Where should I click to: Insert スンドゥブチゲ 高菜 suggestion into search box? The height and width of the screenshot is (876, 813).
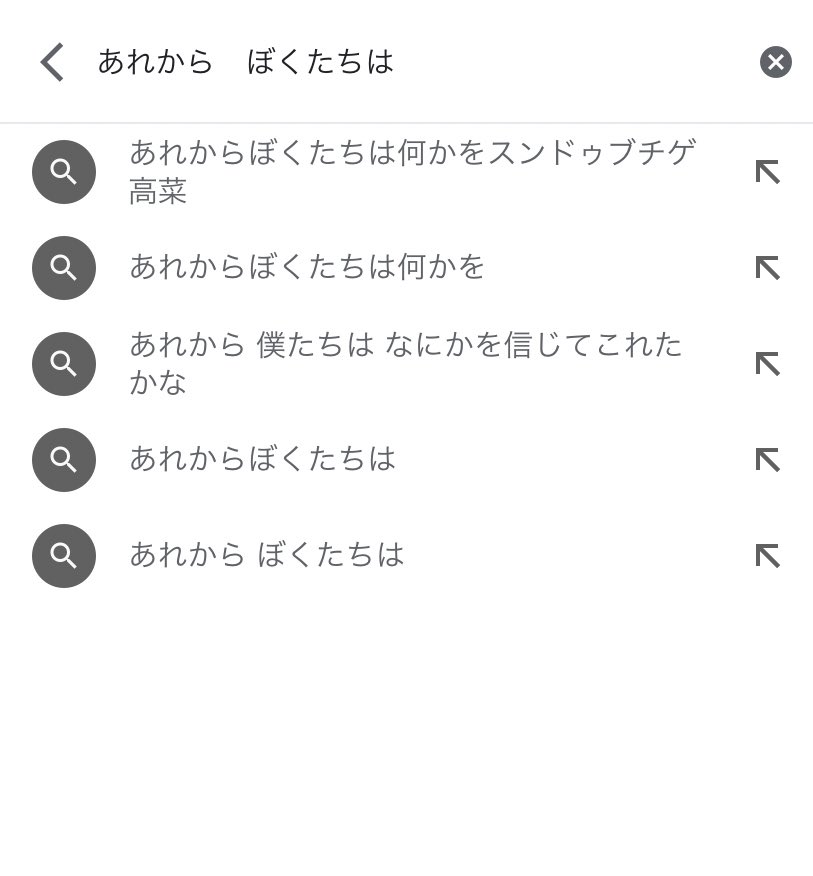[x=767, y=172]
